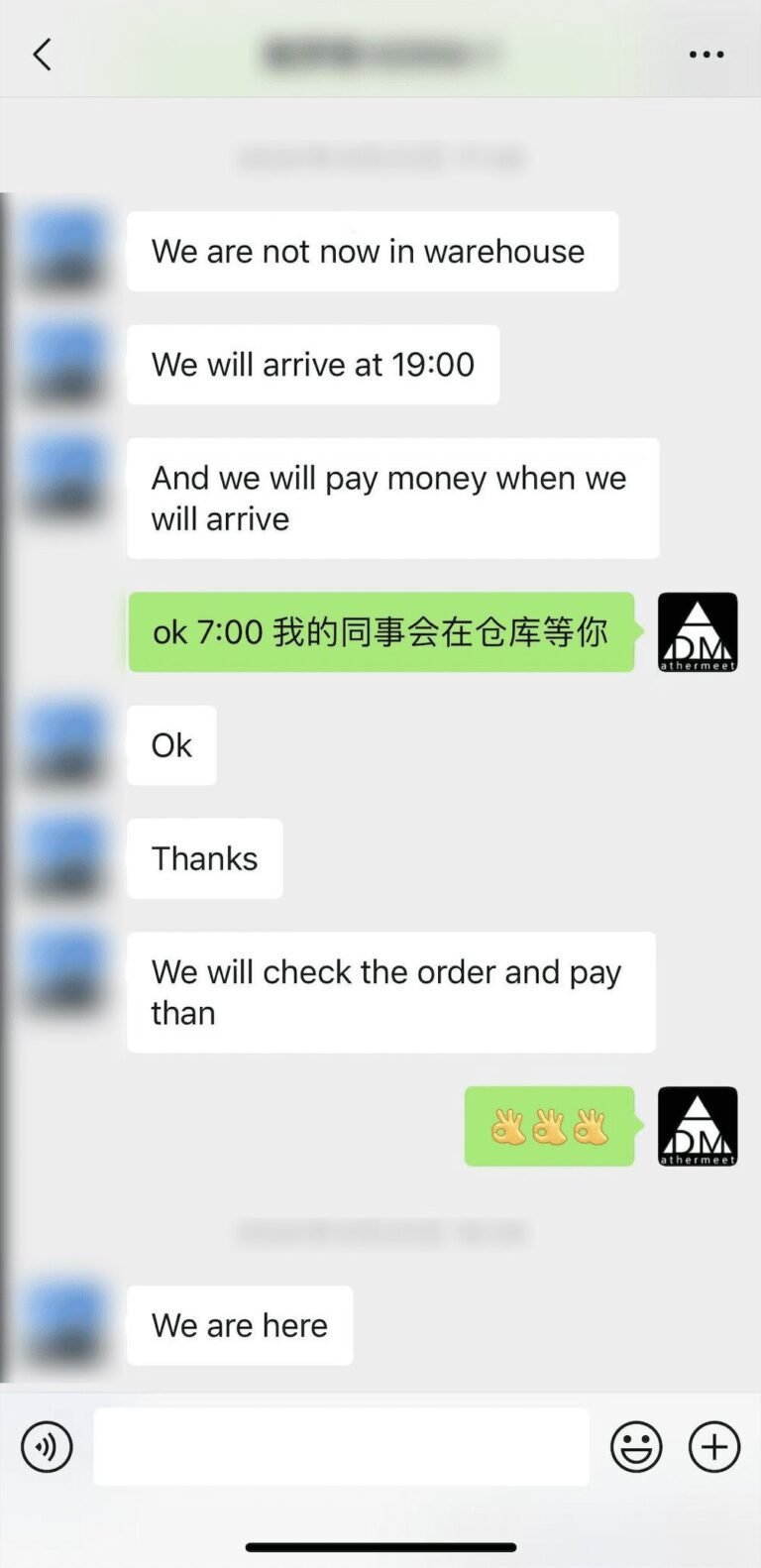The height and width of the screenshot is (1568, 761).
Task: Tap the back arrow to leave chat
Action: click(x=42, y=55)
